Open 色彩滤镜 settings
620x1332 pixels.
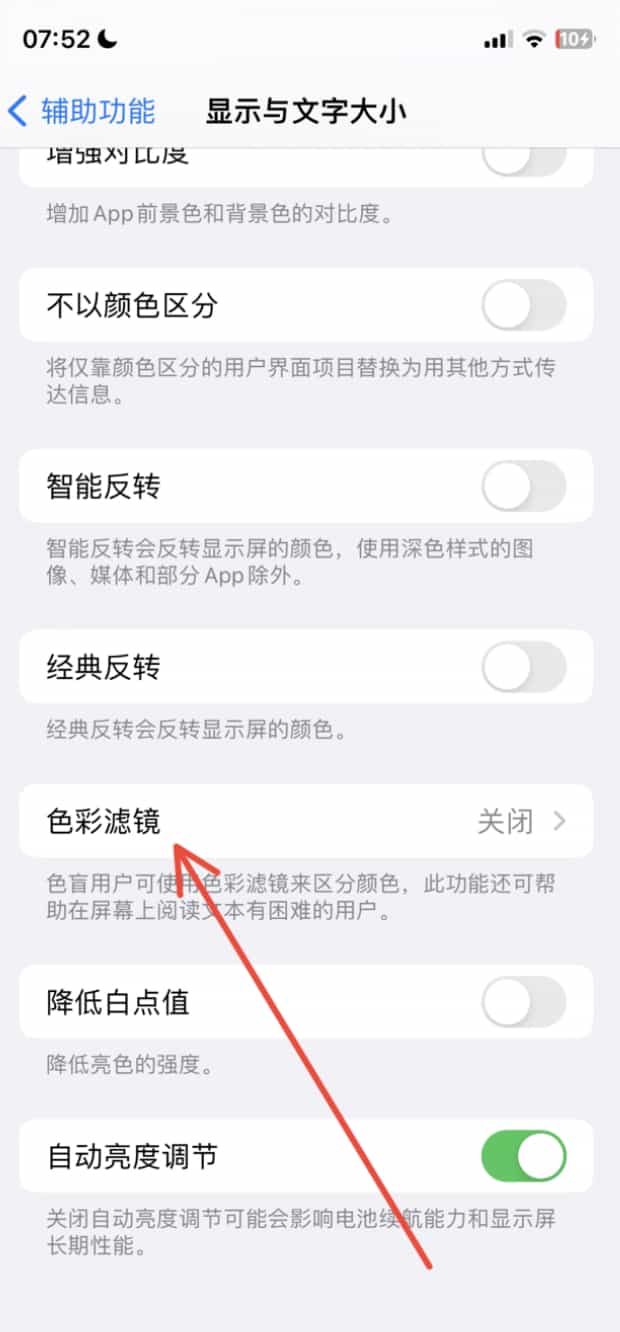(306, 821)
